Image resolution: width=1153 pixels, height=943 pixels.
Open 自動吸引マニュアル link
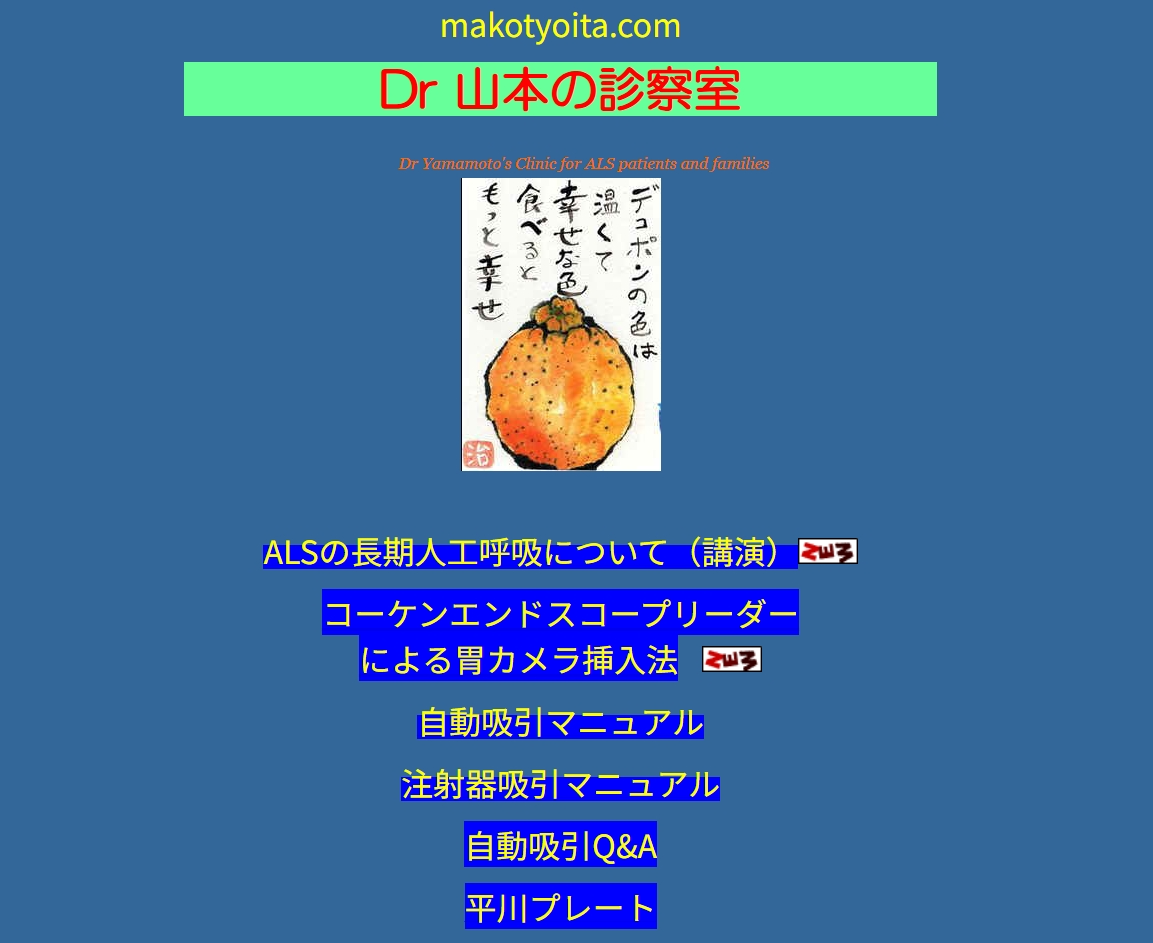[x=560, y=723]
